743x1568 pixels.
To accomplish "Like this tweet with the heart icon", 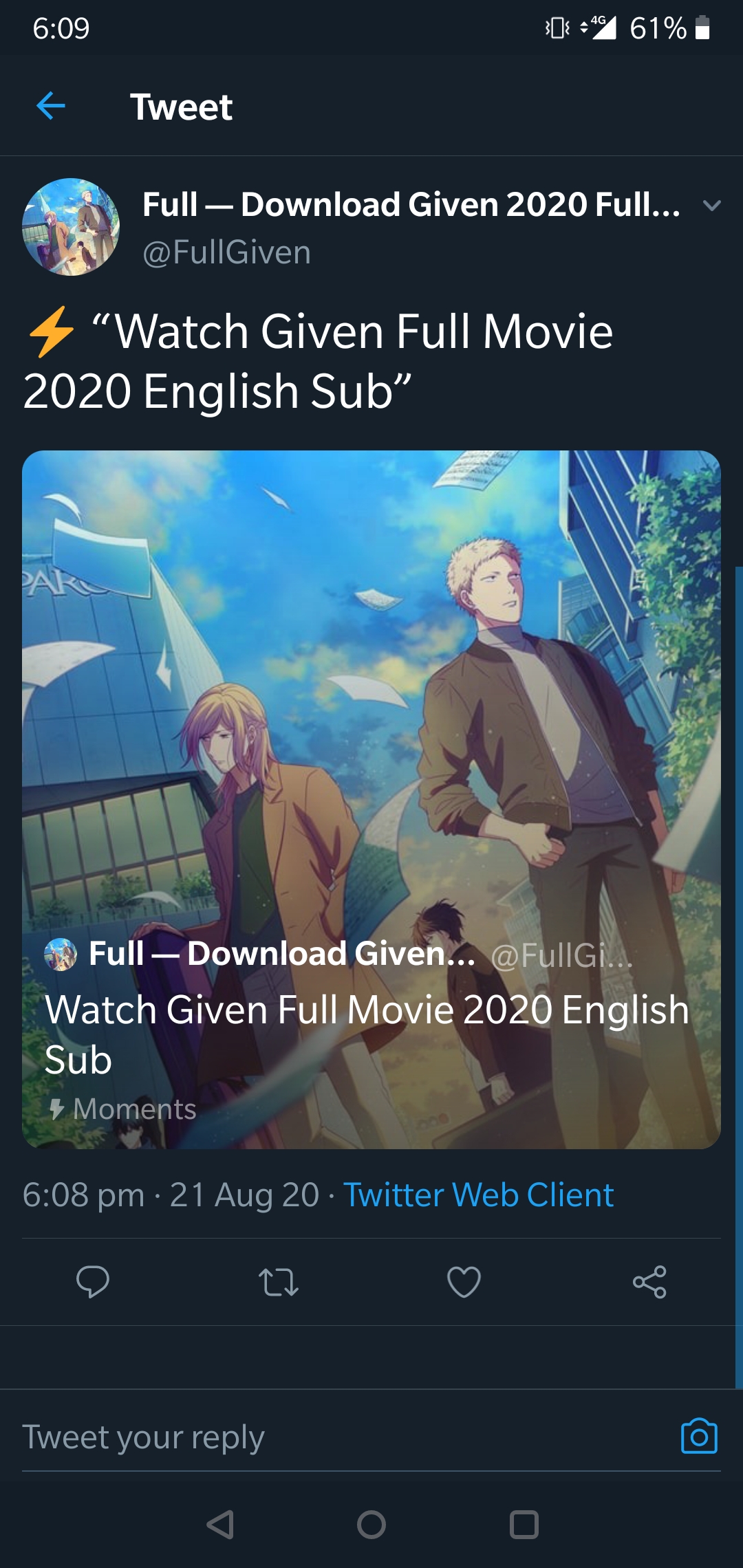I will tap(464, 1282).
